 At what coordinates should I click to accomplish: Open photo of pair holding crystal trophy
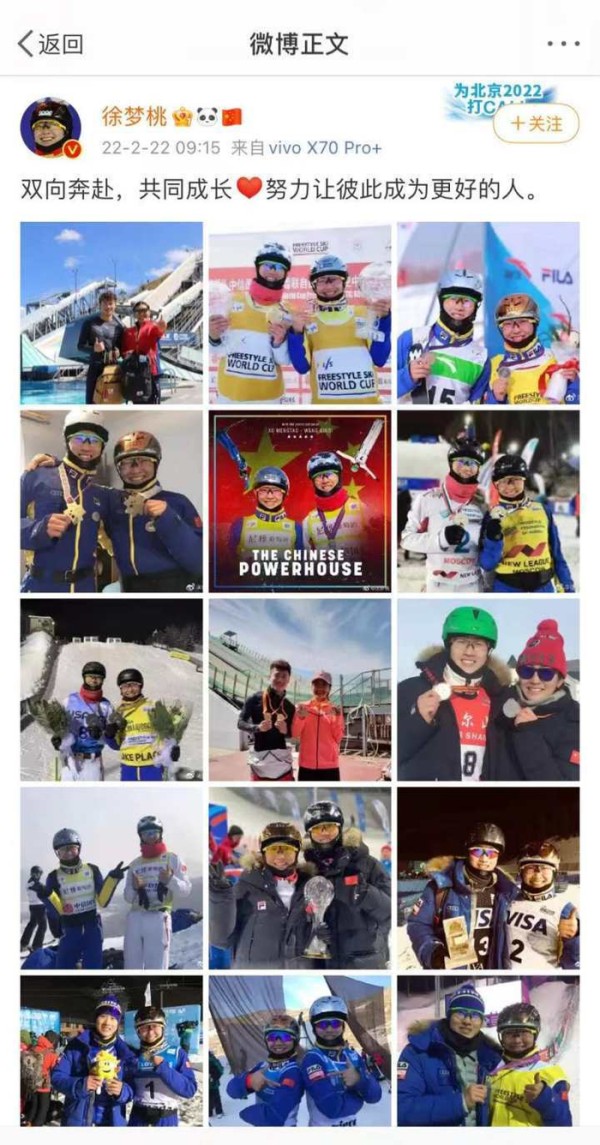(x=299, y=877)
